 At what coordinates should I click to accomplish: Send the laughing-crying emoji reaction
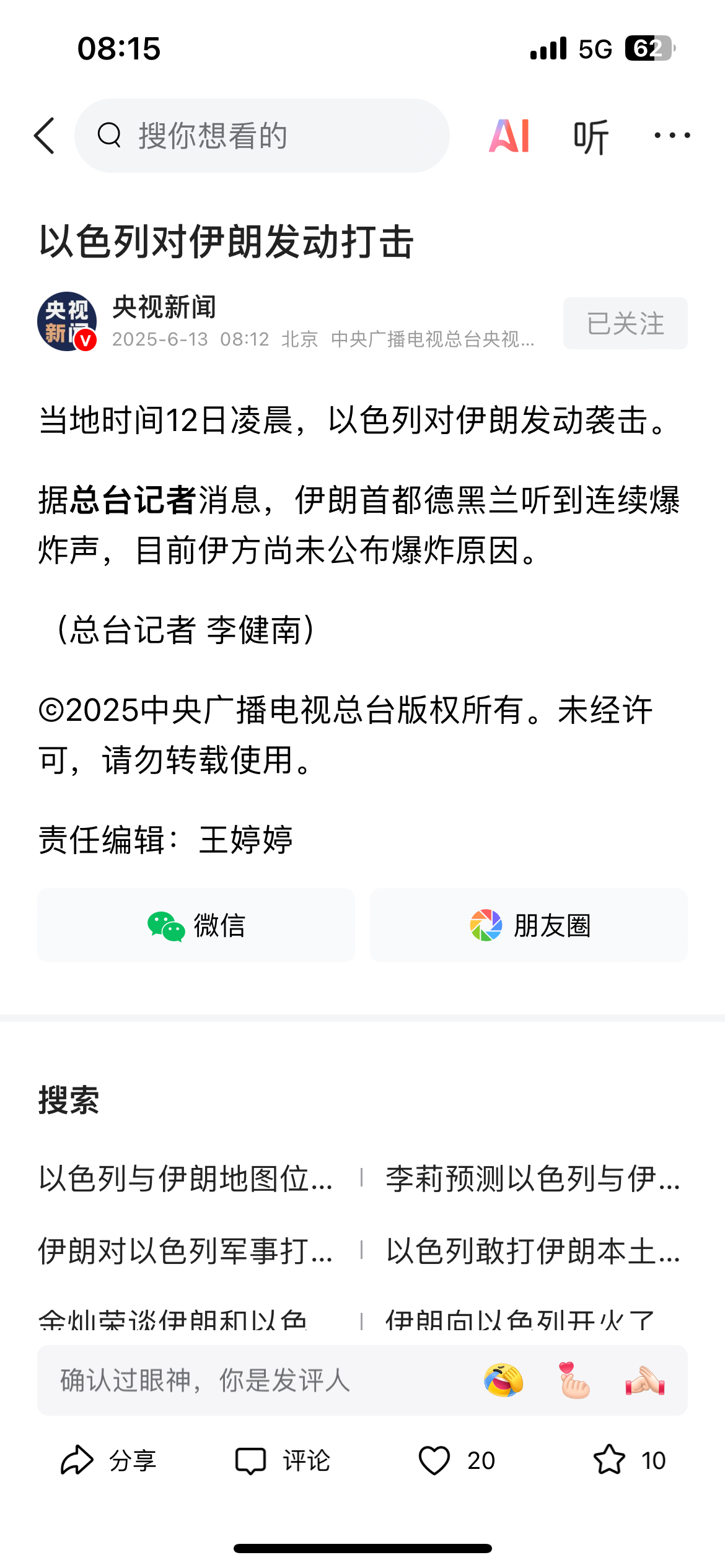[x=504, y=1380]
